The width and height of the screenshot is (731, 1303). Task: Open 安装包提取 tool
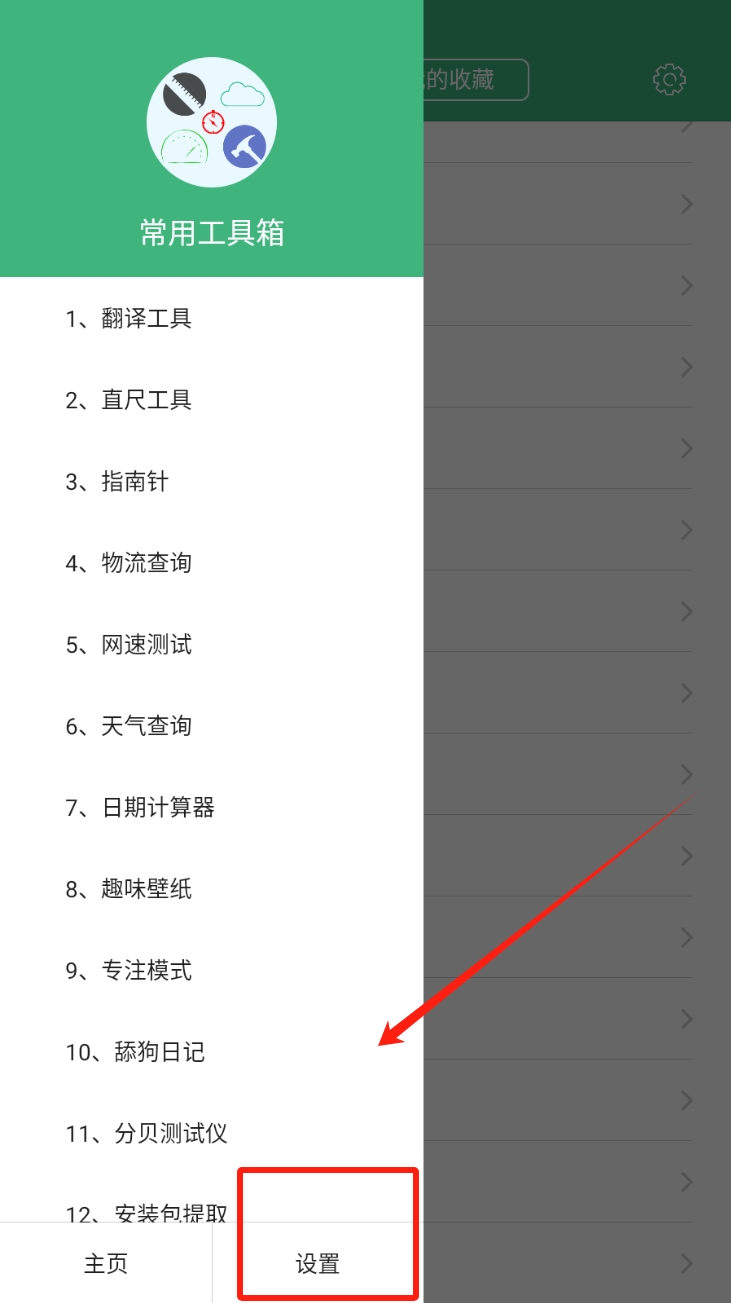tap(146, 1212)
